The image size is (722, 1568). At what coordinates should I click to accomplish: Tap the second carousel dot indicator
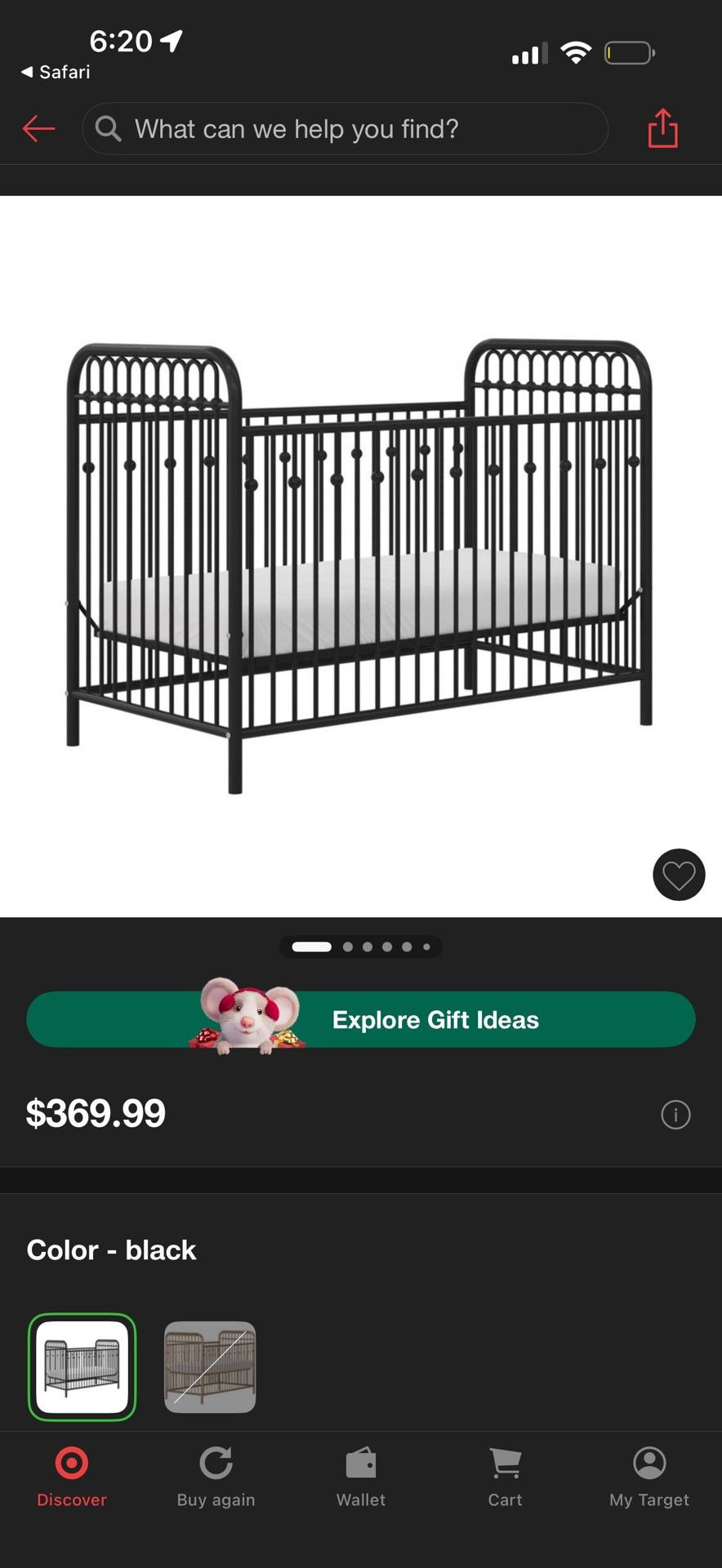pos(348,947)
